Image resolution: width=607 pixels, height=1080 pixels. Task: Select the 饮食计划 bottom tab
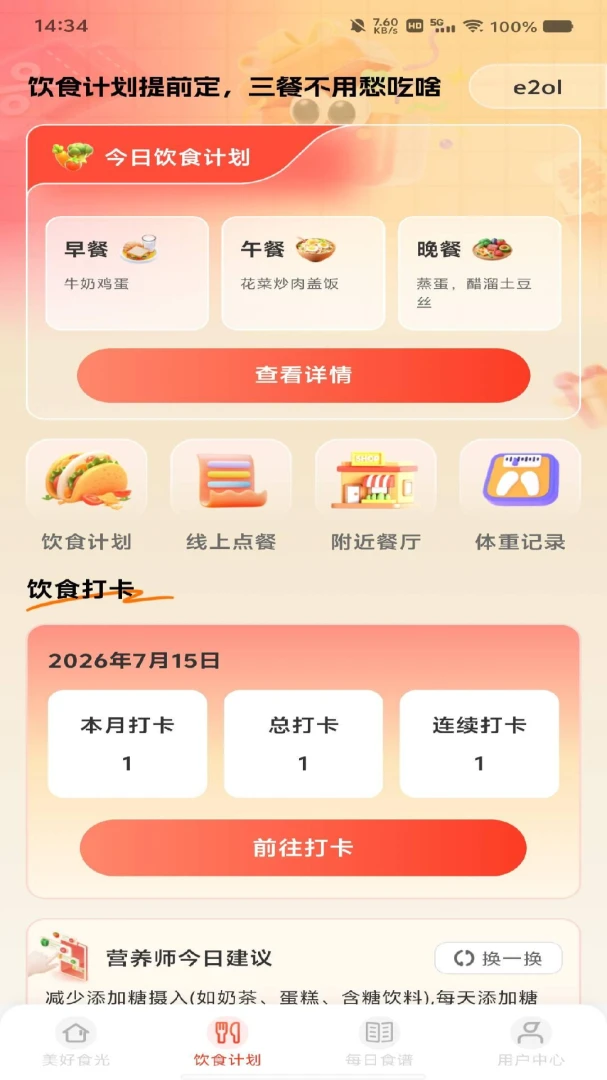coord(227,1043)
